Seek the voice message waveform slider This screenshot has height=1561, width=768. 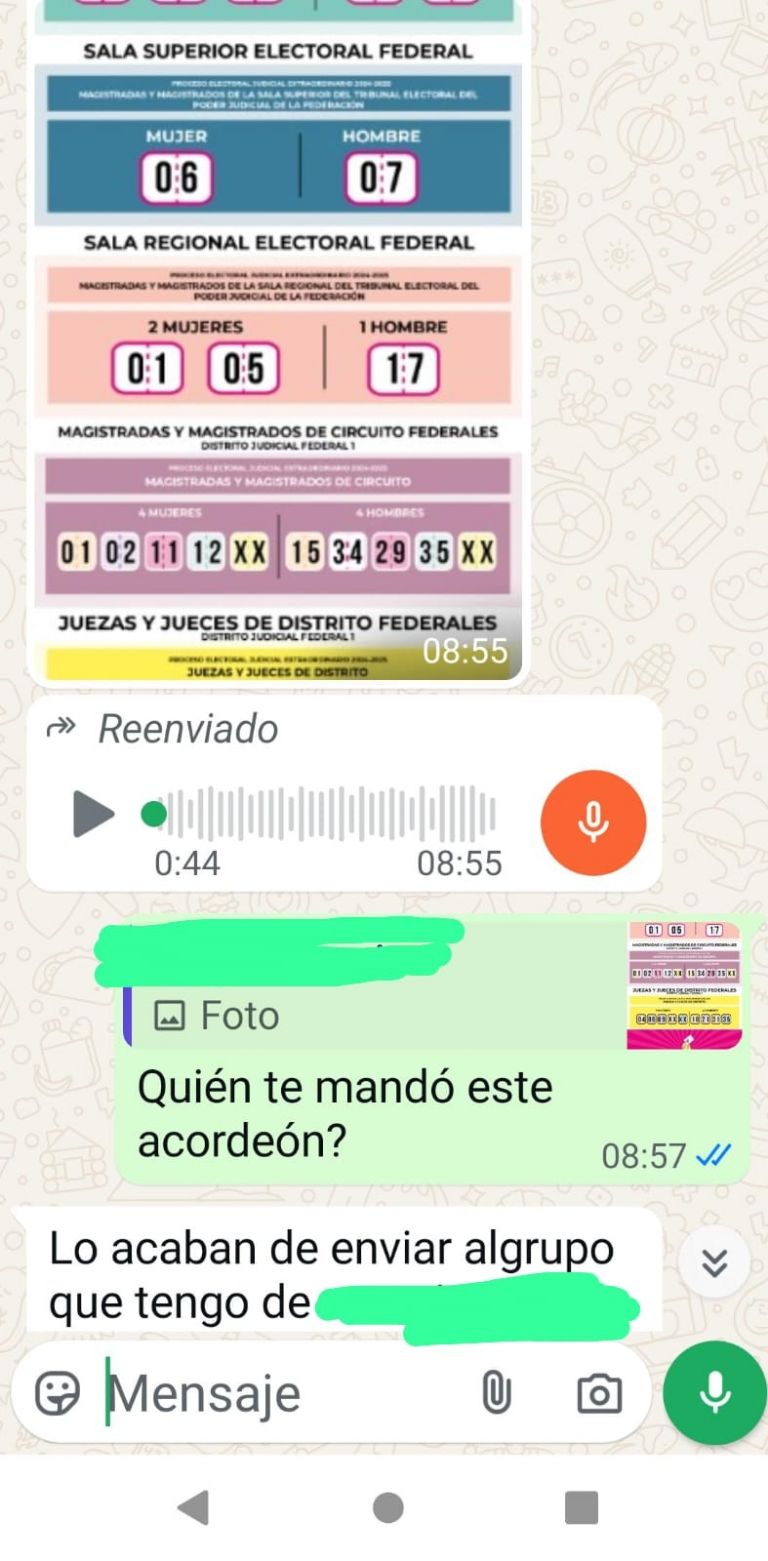320,814
